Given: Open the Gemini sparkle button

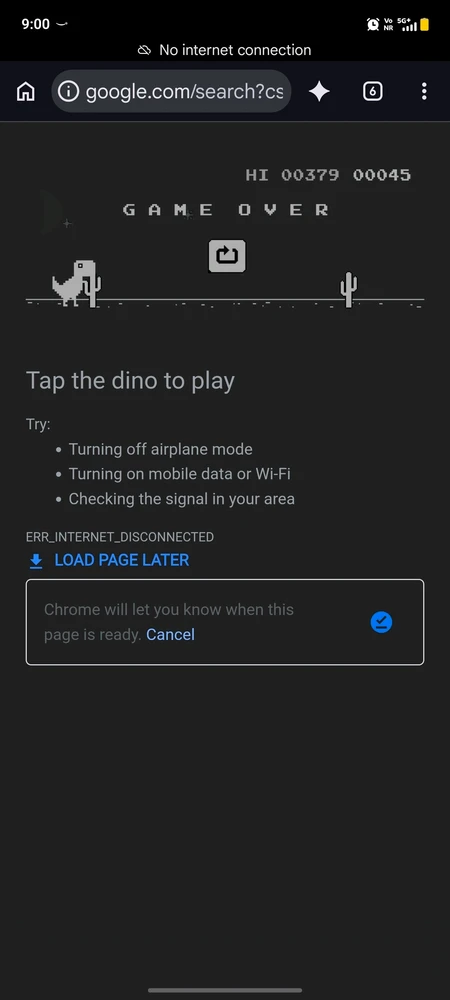Looking at the screenshot, I should tap(319, 92).
